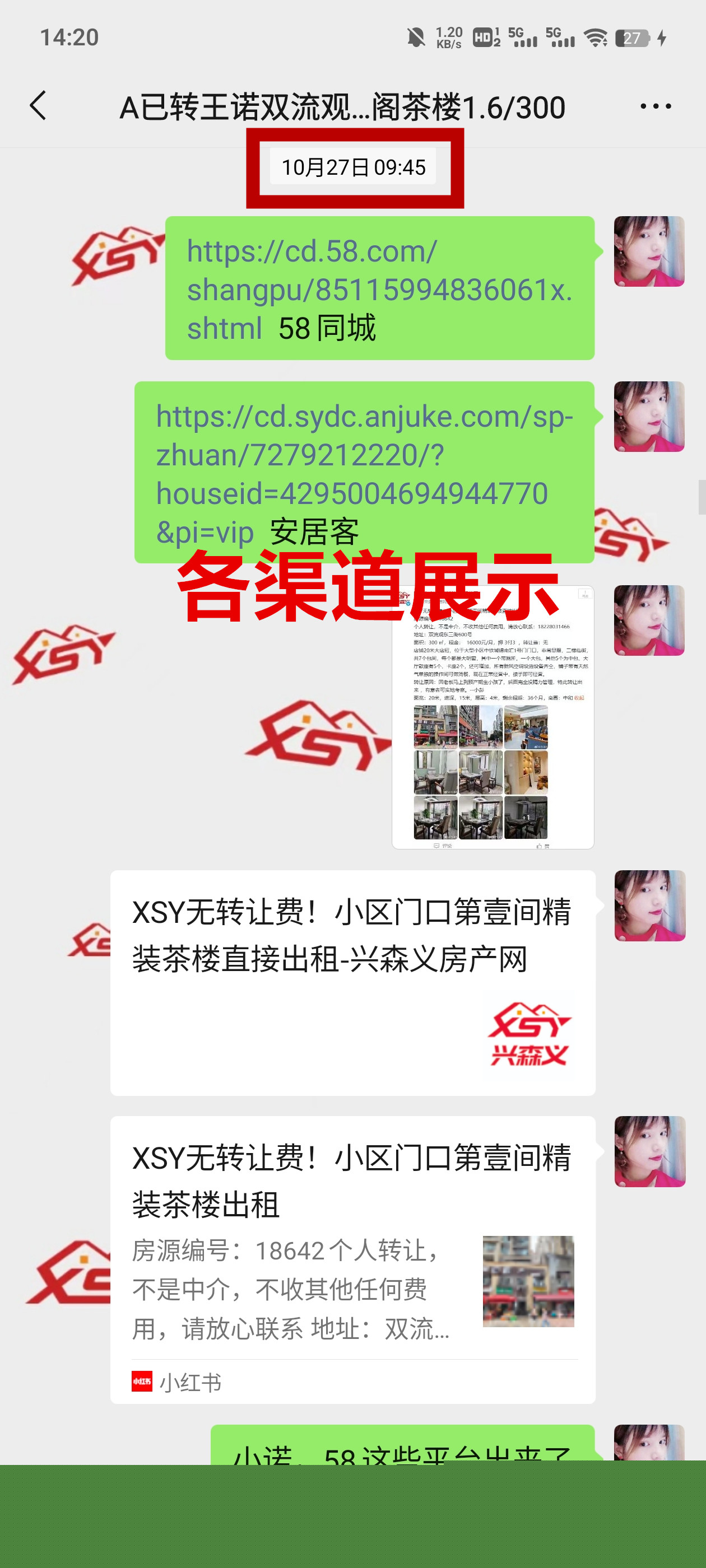706x1568 pixels.
Task: Open the 小红书 精装茶楼出租 share card
Action: [x=352, y=1259]
